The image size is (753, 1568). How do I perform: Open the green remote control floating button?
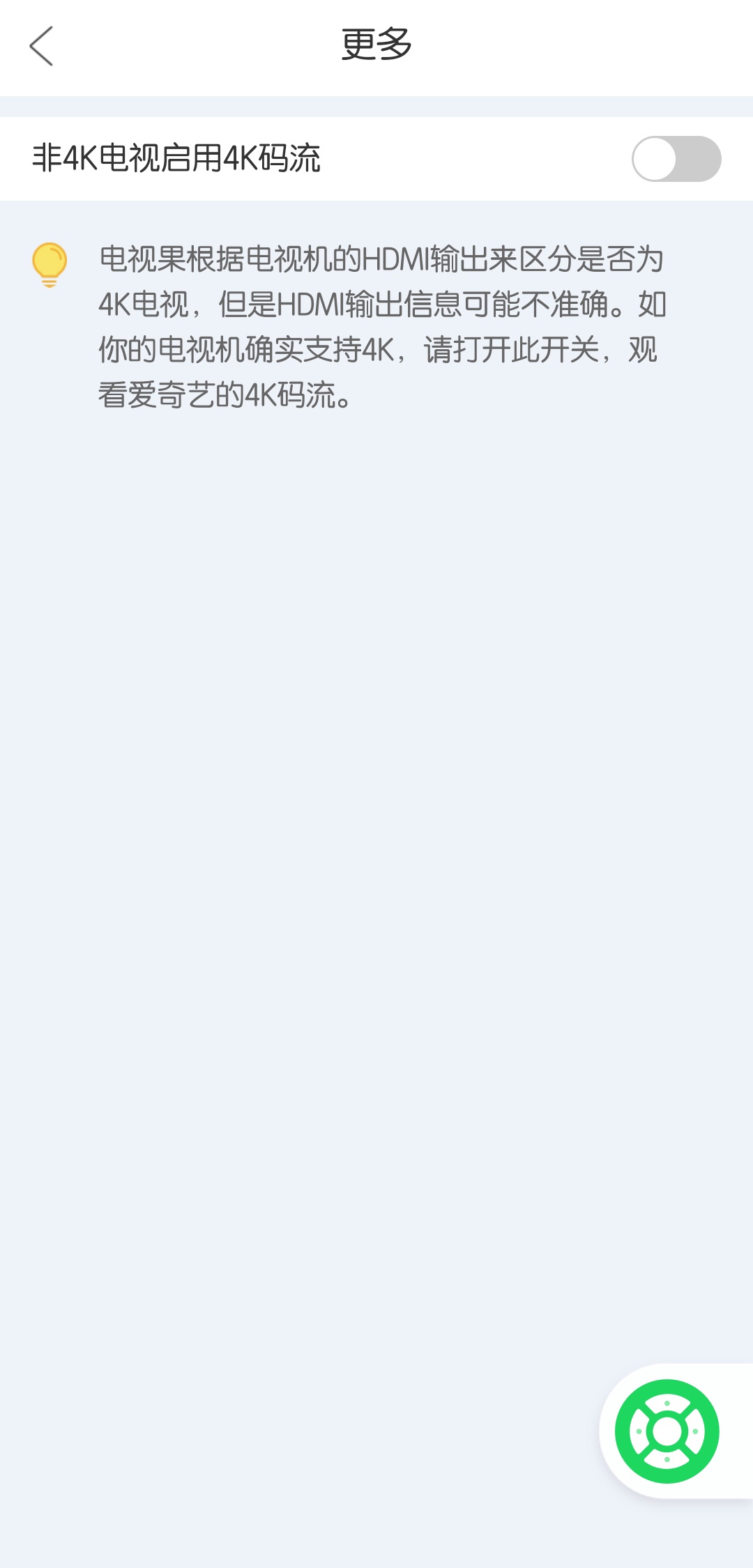tap(667, 1431)
